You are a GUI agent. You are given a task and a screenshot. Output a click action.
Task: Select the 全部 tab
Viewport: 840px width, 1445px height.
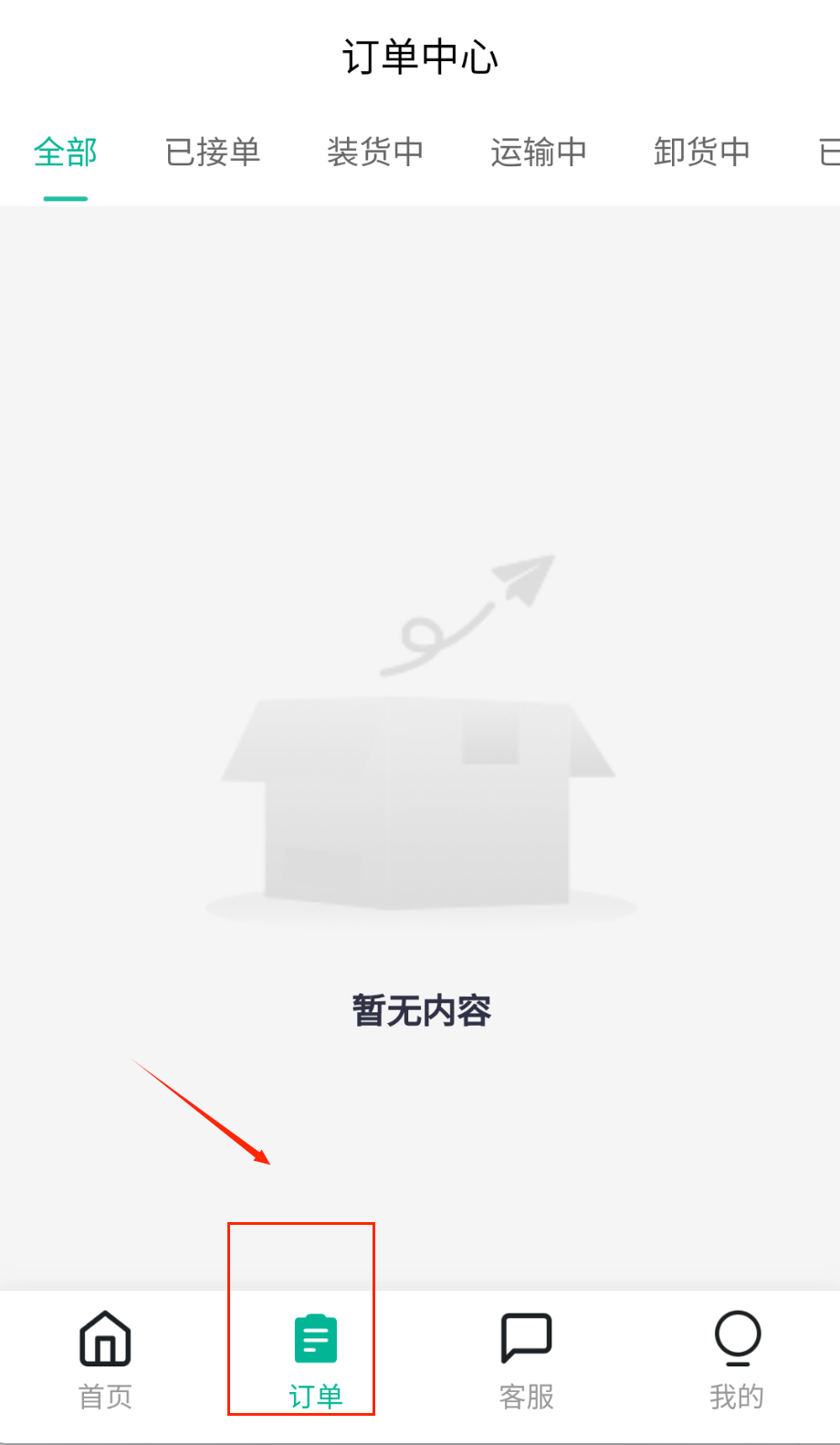(x=65, y=152)
